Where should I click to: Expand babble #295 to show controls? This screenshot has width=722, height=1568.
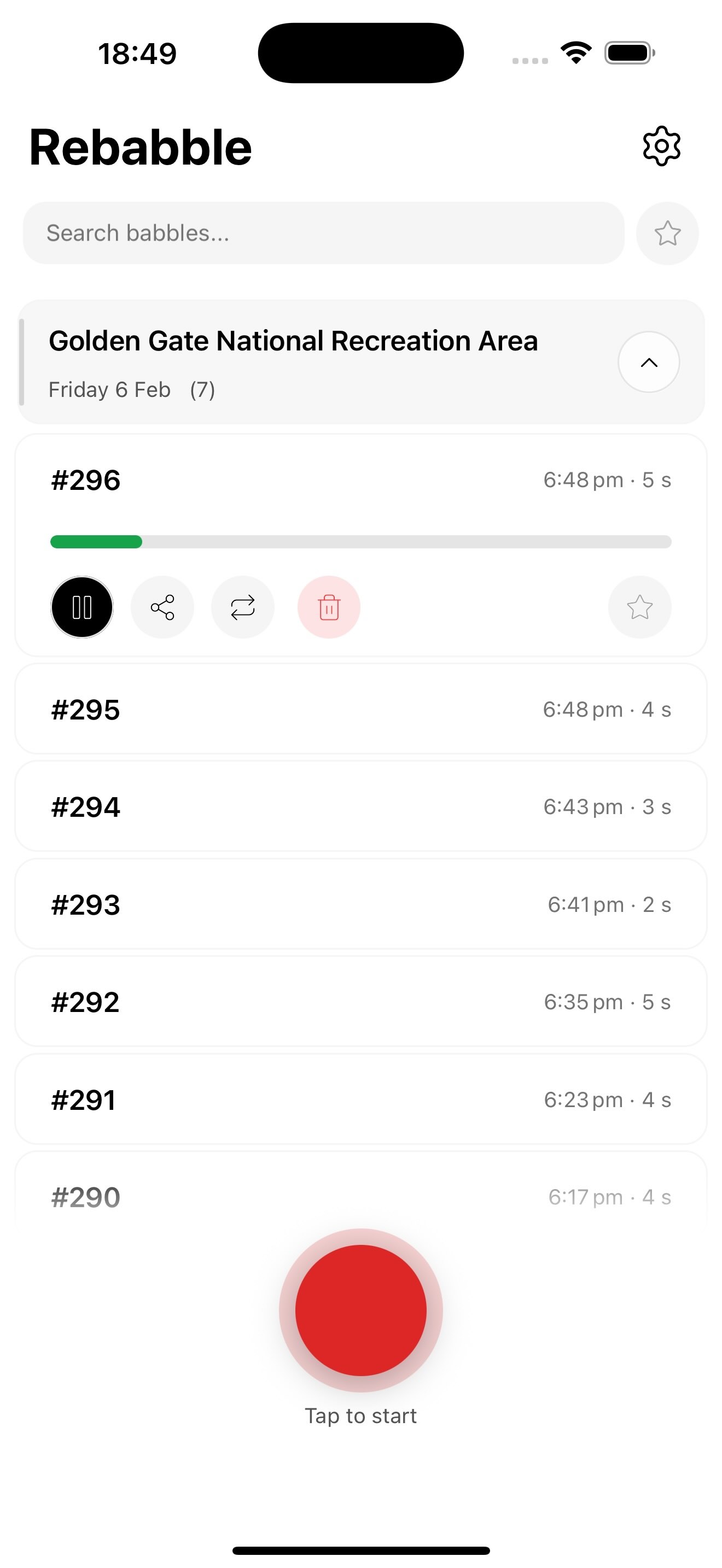pyautogui.click(x=361, y=709)
